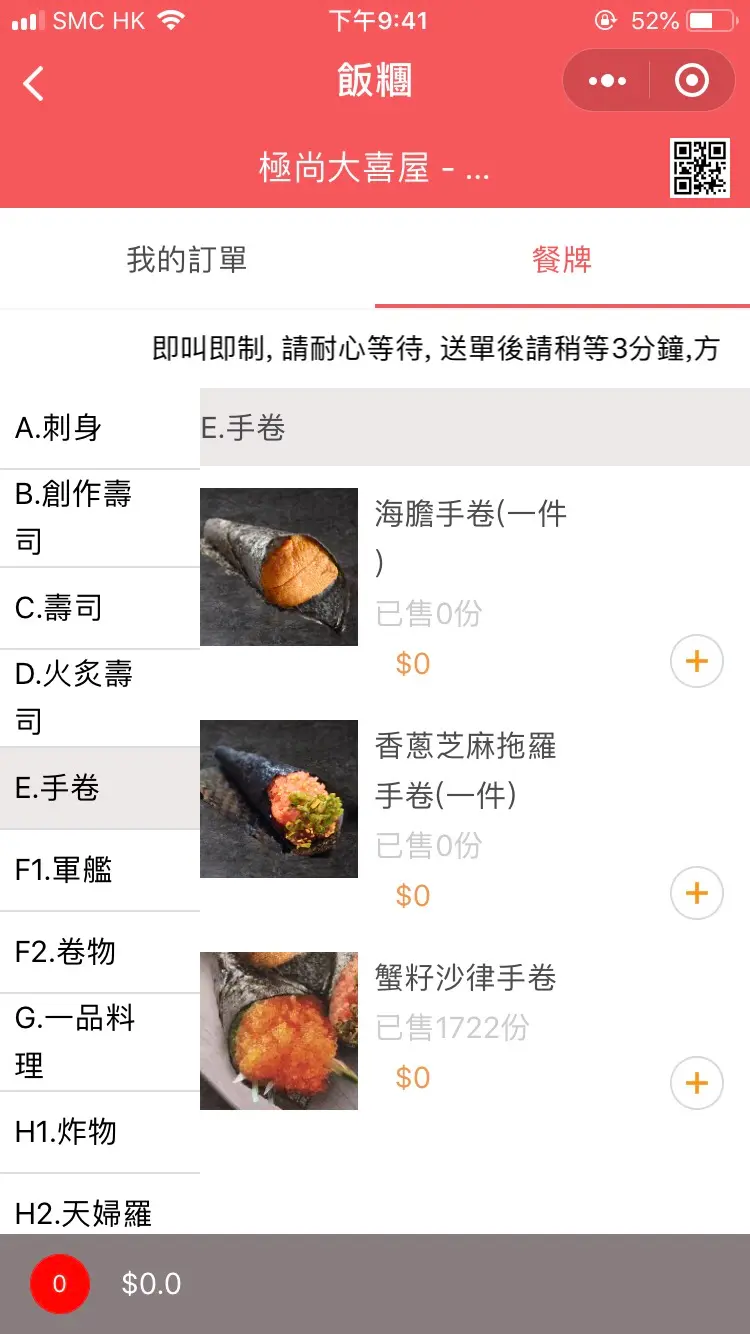The width and height of the screenshot is (750, 1334).
Task: Browse the H2.天婦羅 category
Action: (x=100, y=1211)
